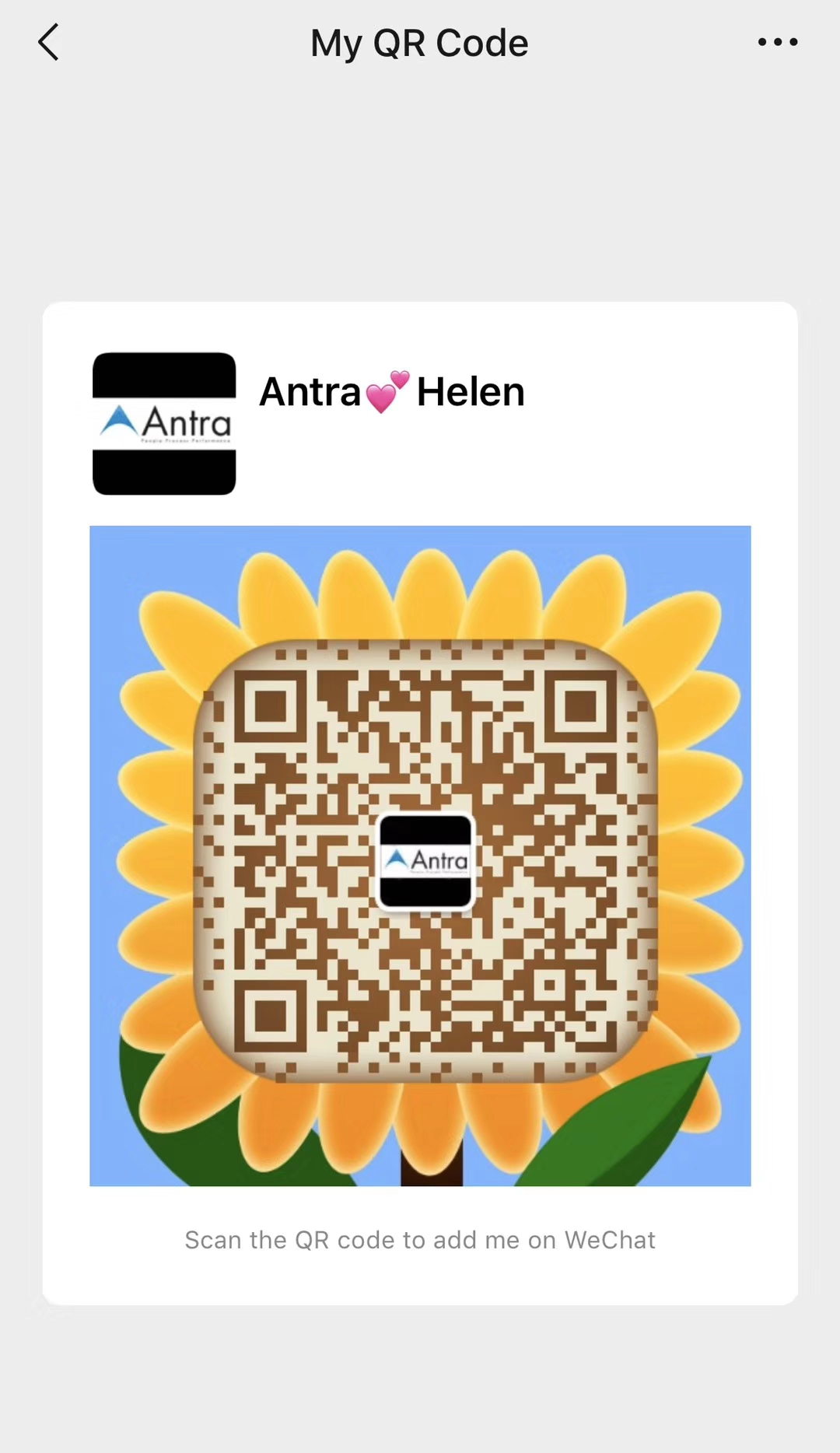Select the top navigation bar area
Image resolution: width=840 pixels, height=1453 pixels.
(x=420, y=42)
